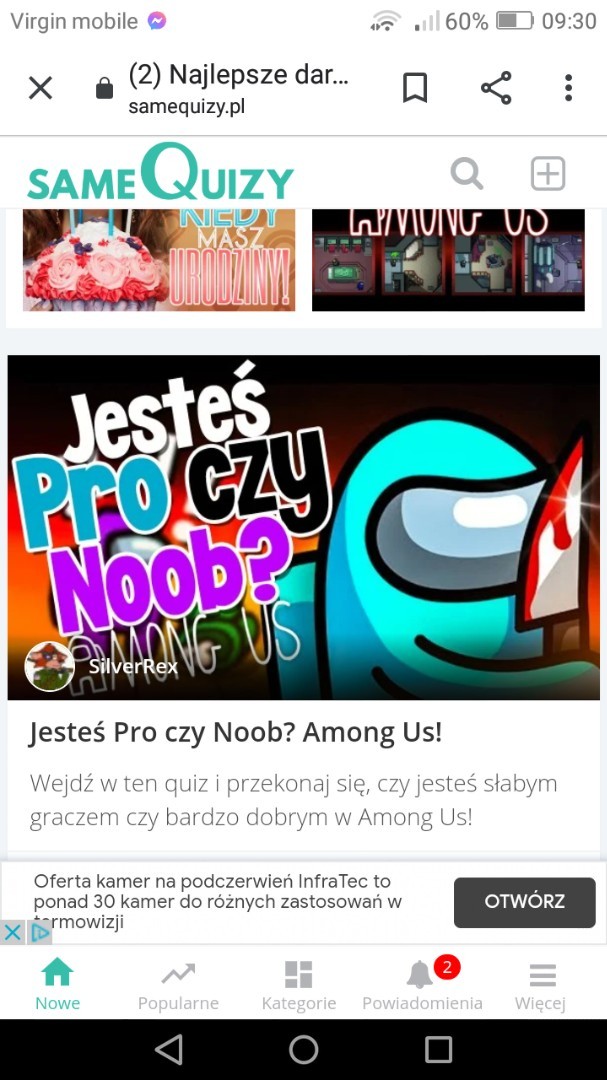
Task: Open the Kategorie tab
Action: point(298,985)
